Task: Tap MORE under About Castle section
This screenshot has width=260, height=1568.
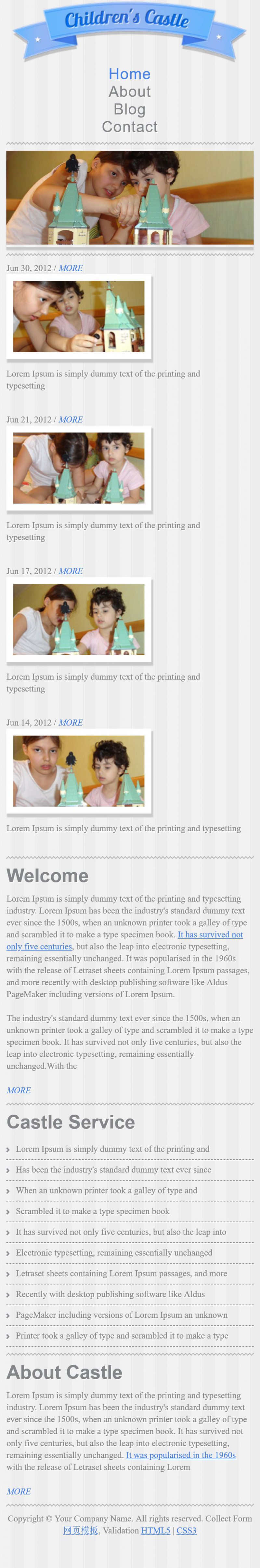Action: point(18,1491)
